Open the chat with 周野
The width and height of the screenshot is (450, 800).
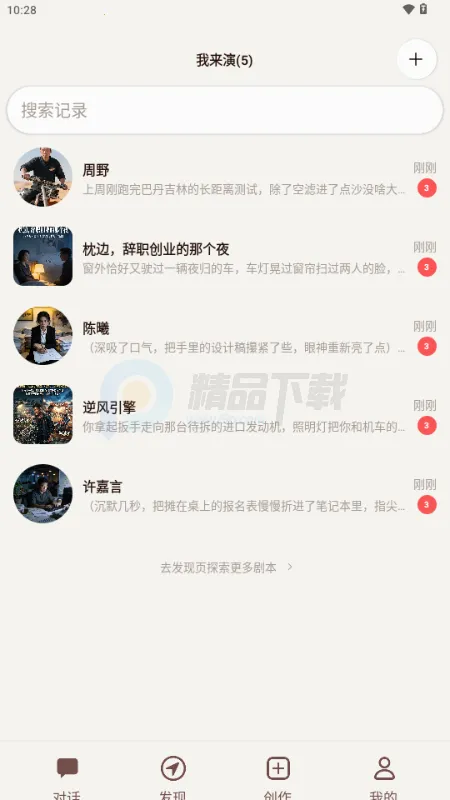pos(224,178)
